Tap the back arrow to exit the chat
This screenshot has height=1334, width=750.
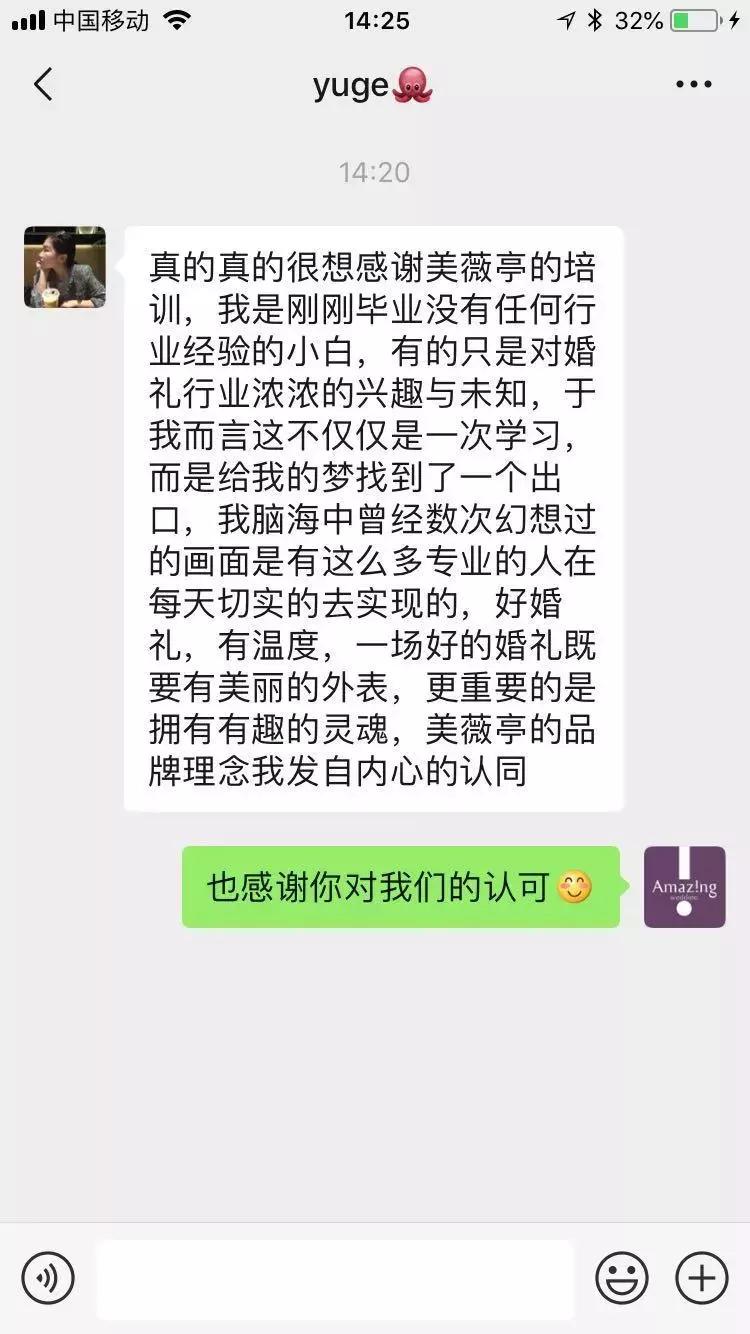(43, 84)
